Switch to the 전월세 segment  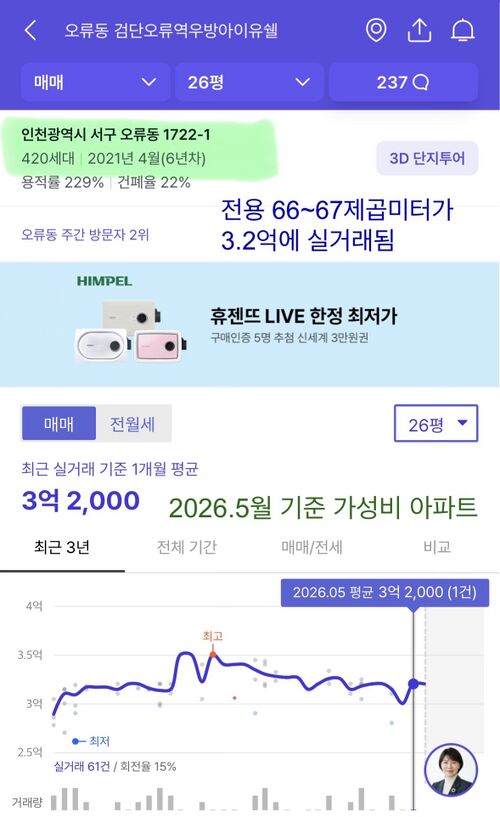(133, 424)
